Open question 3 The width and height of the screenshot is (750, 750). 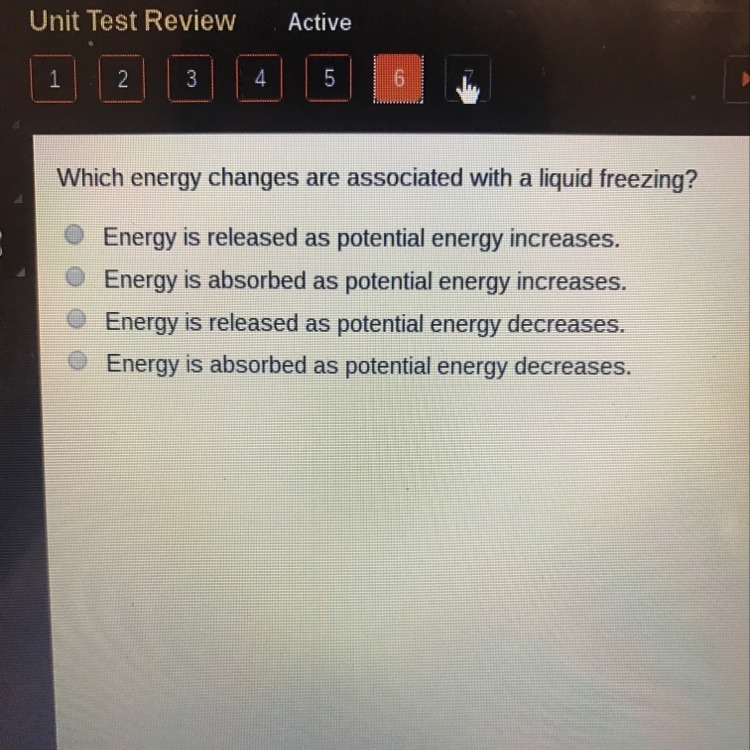pyautogui.click(x=190, y=78)
